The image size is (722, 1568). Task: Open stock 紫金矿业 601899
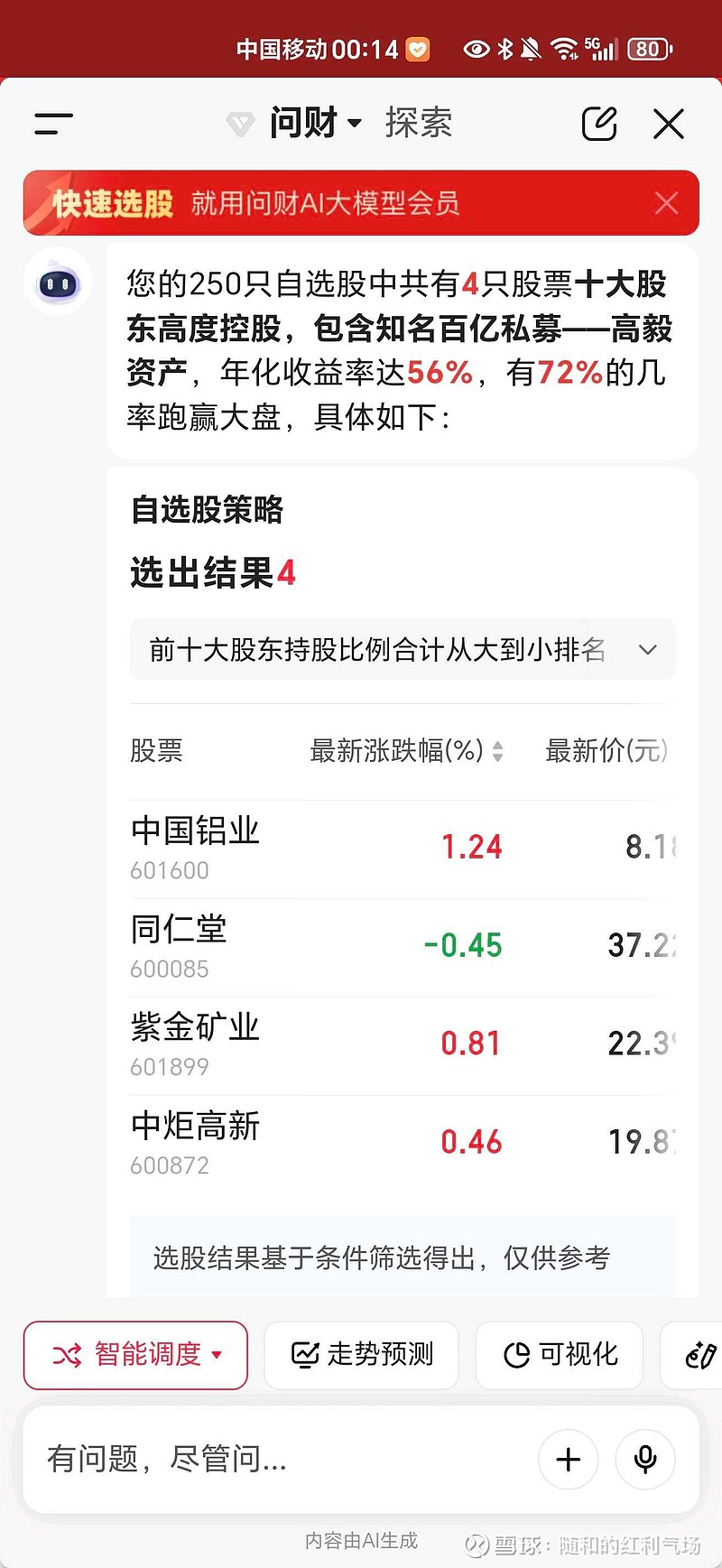coord(403,1045)
